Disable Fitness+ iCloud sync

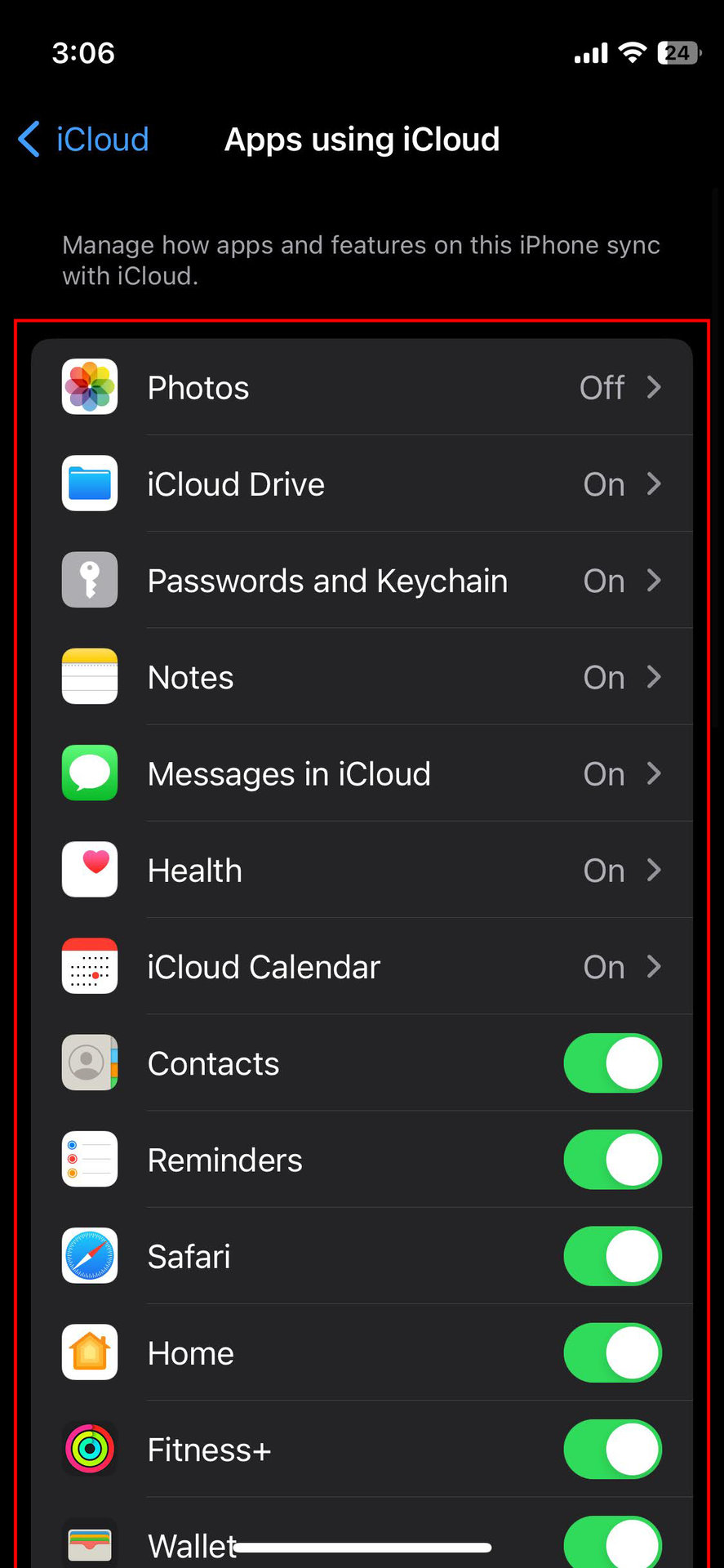pos(612,1449)
